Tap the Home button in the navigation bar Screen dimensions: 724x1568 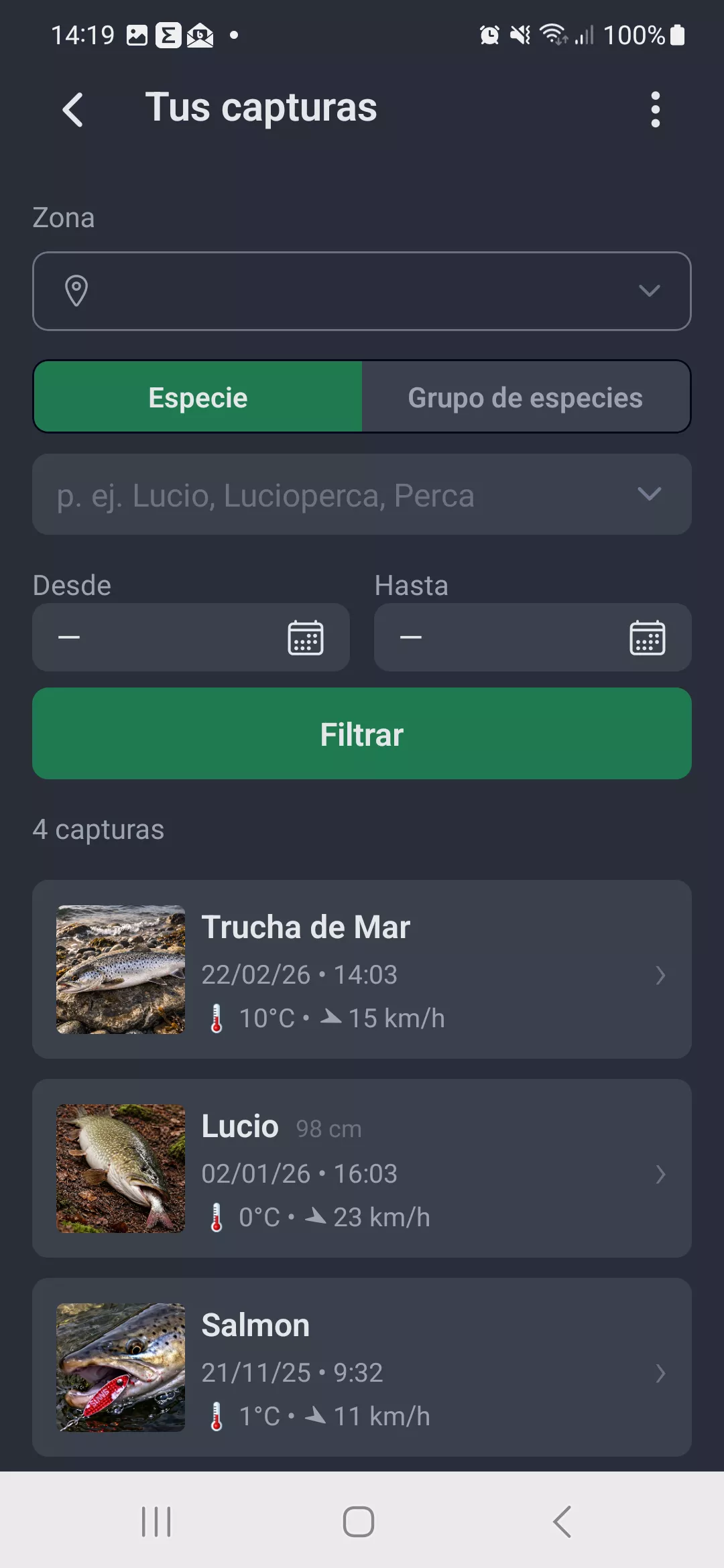pyautogui.click(x=359, y=1520)
